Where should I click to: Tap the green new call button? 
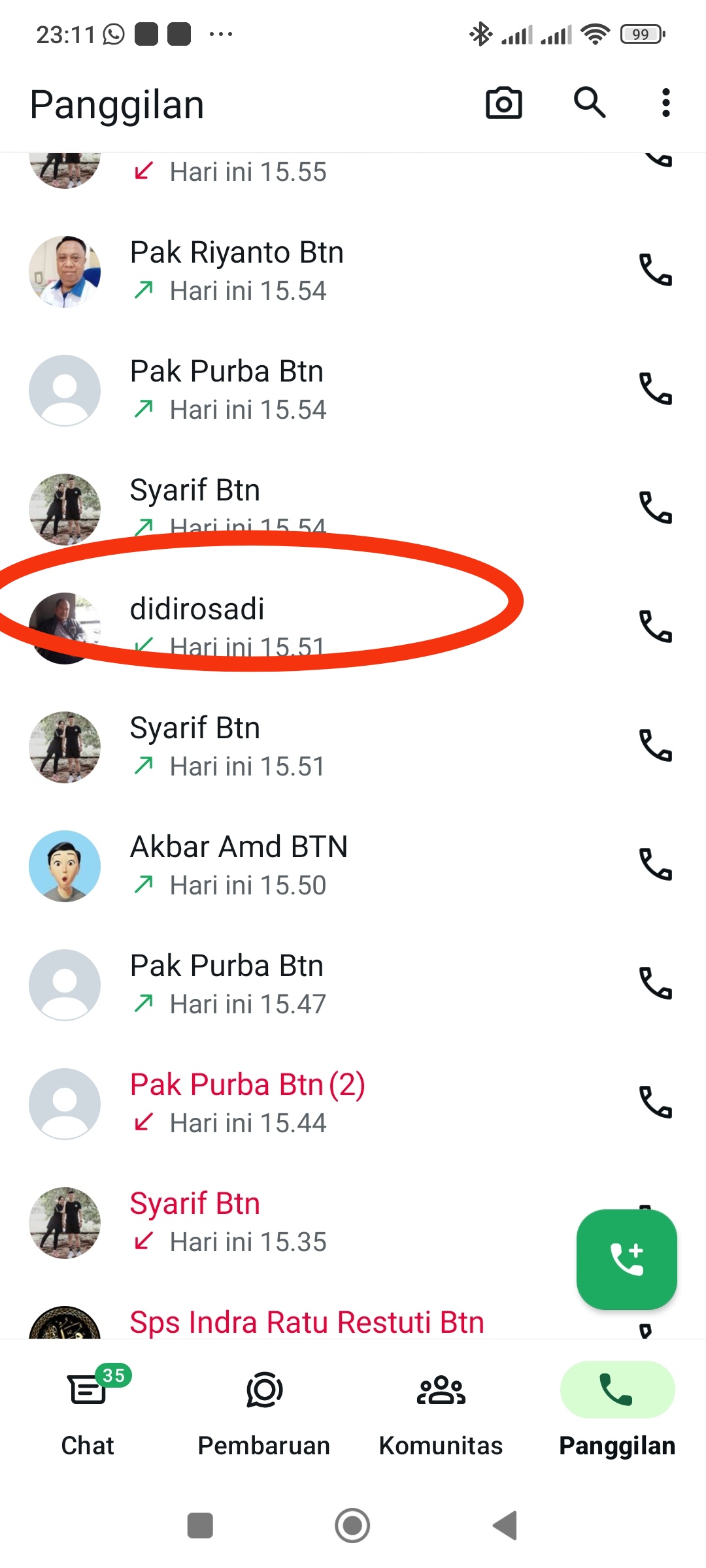click(626, 1258)
